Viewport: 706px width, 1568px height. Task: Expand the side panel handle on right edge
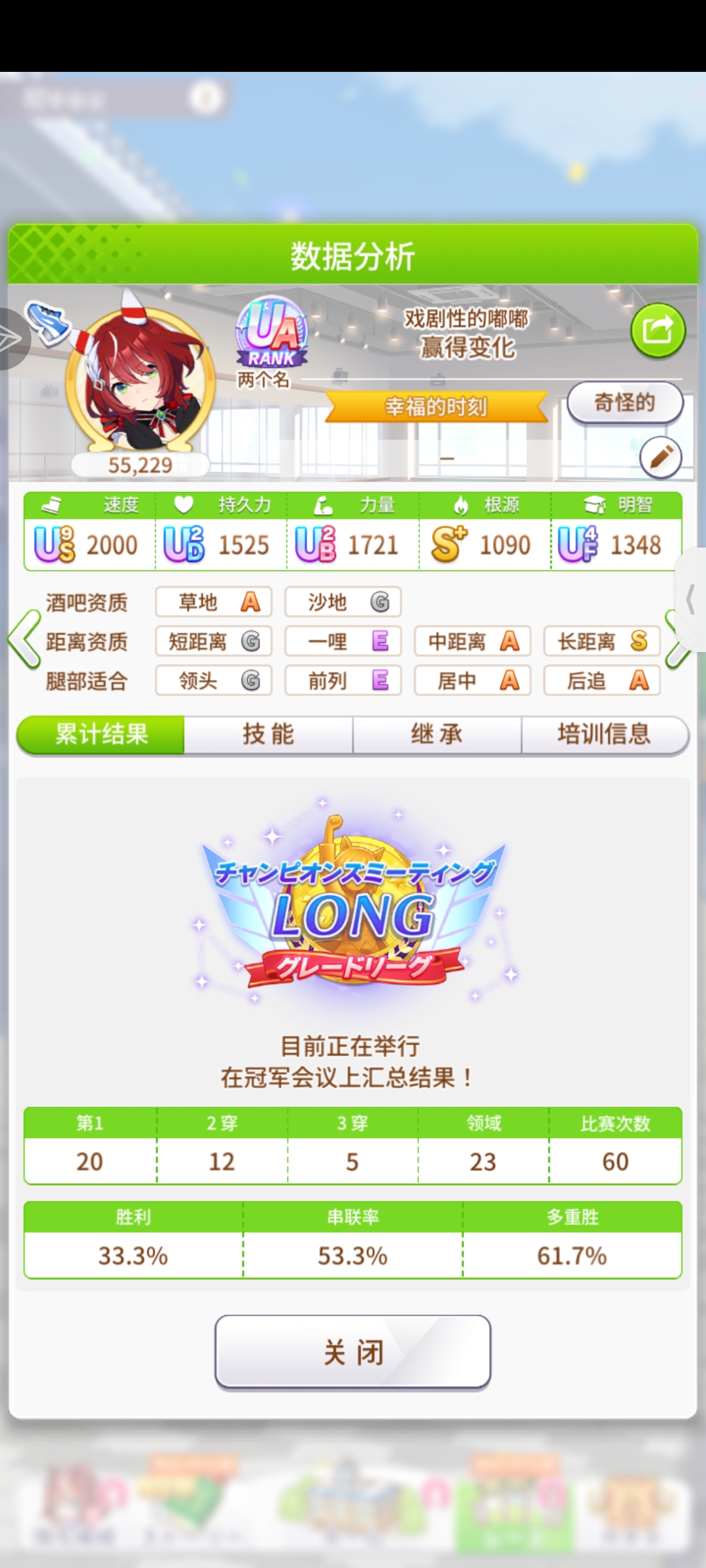(691, 600)
